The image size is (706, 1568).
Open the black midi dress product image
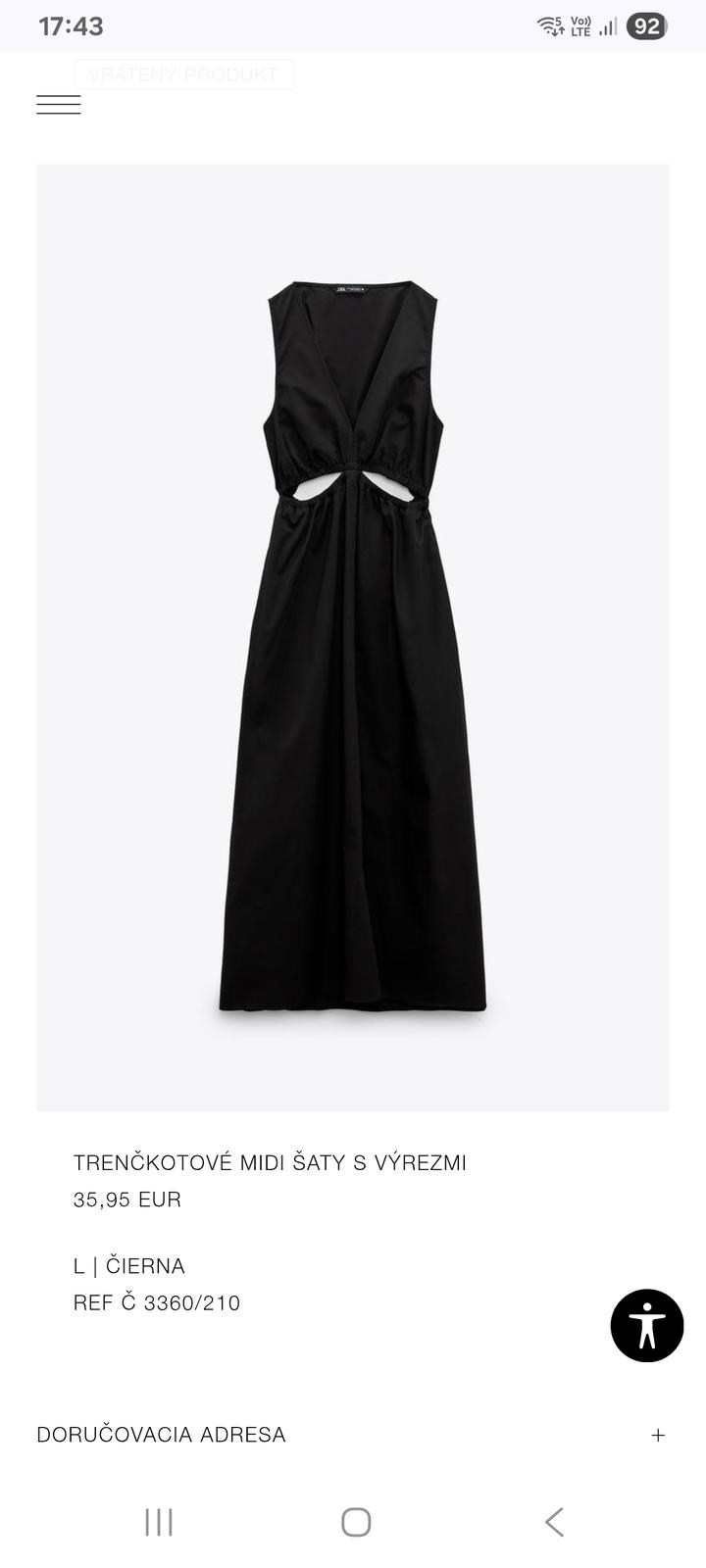tap(353, 637)
